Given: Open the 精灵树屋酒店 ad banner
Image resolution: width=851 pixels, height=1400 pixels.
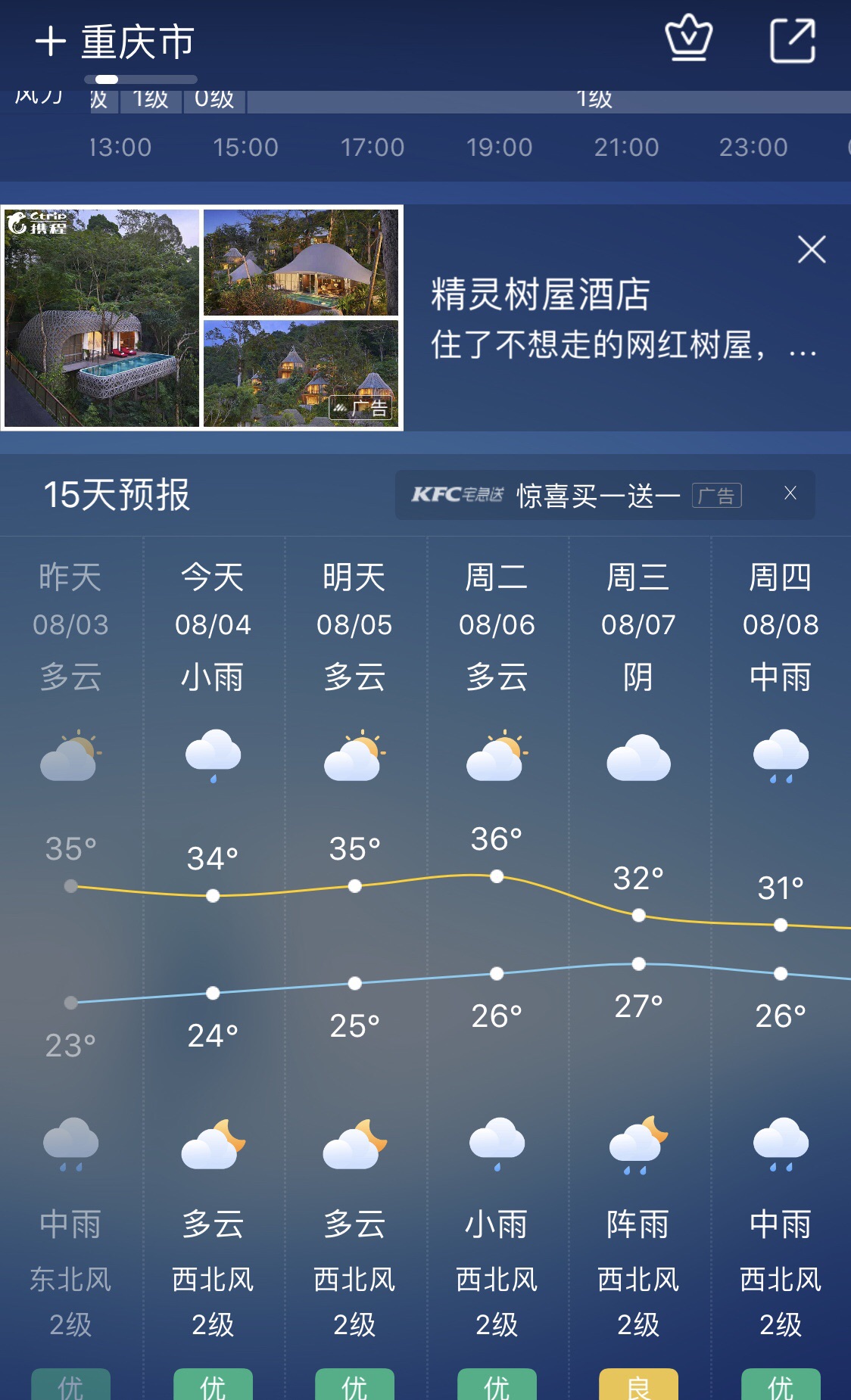Looking at the screenshot, I should (x=425, y=318).
